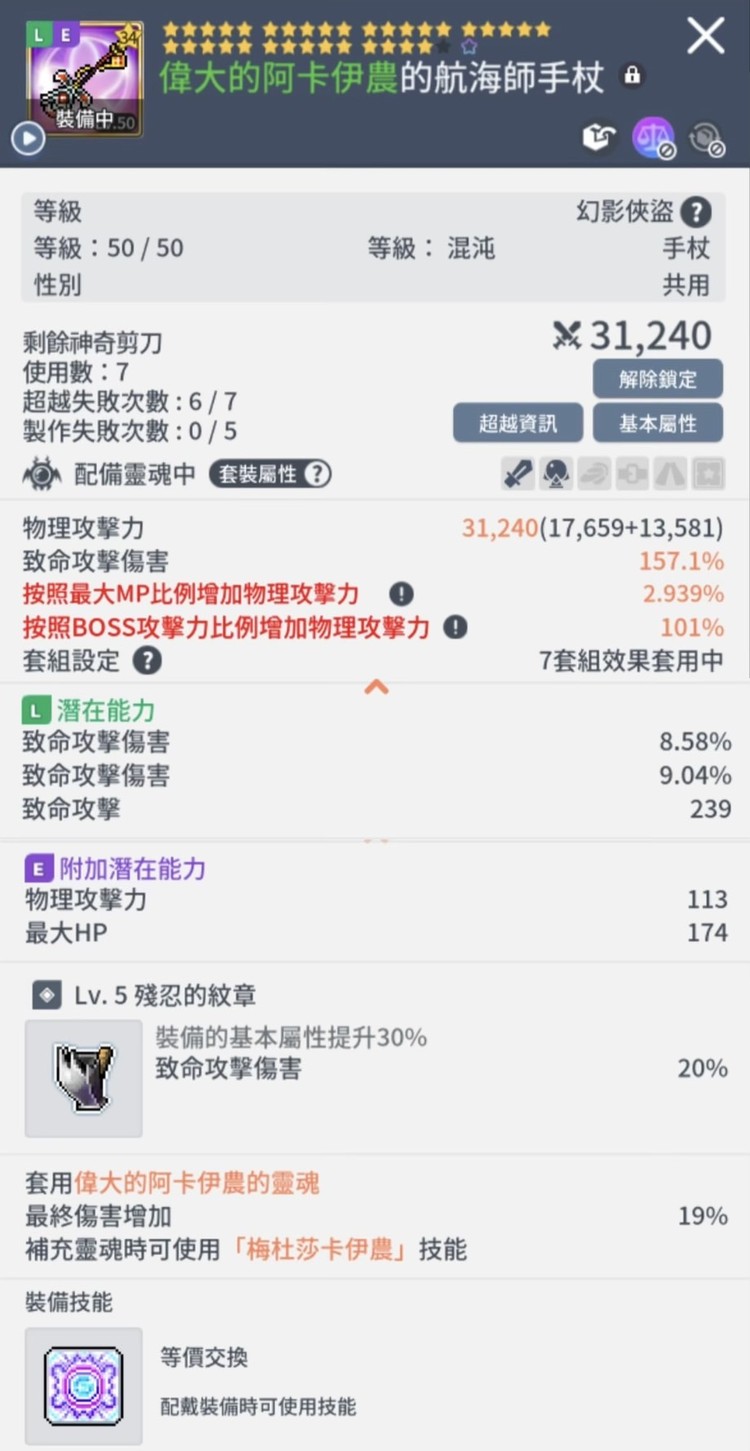Screen dimensions: 750x1451
Task: Tap the hand-holding-box icon in header
Action: tap(598, 138)
